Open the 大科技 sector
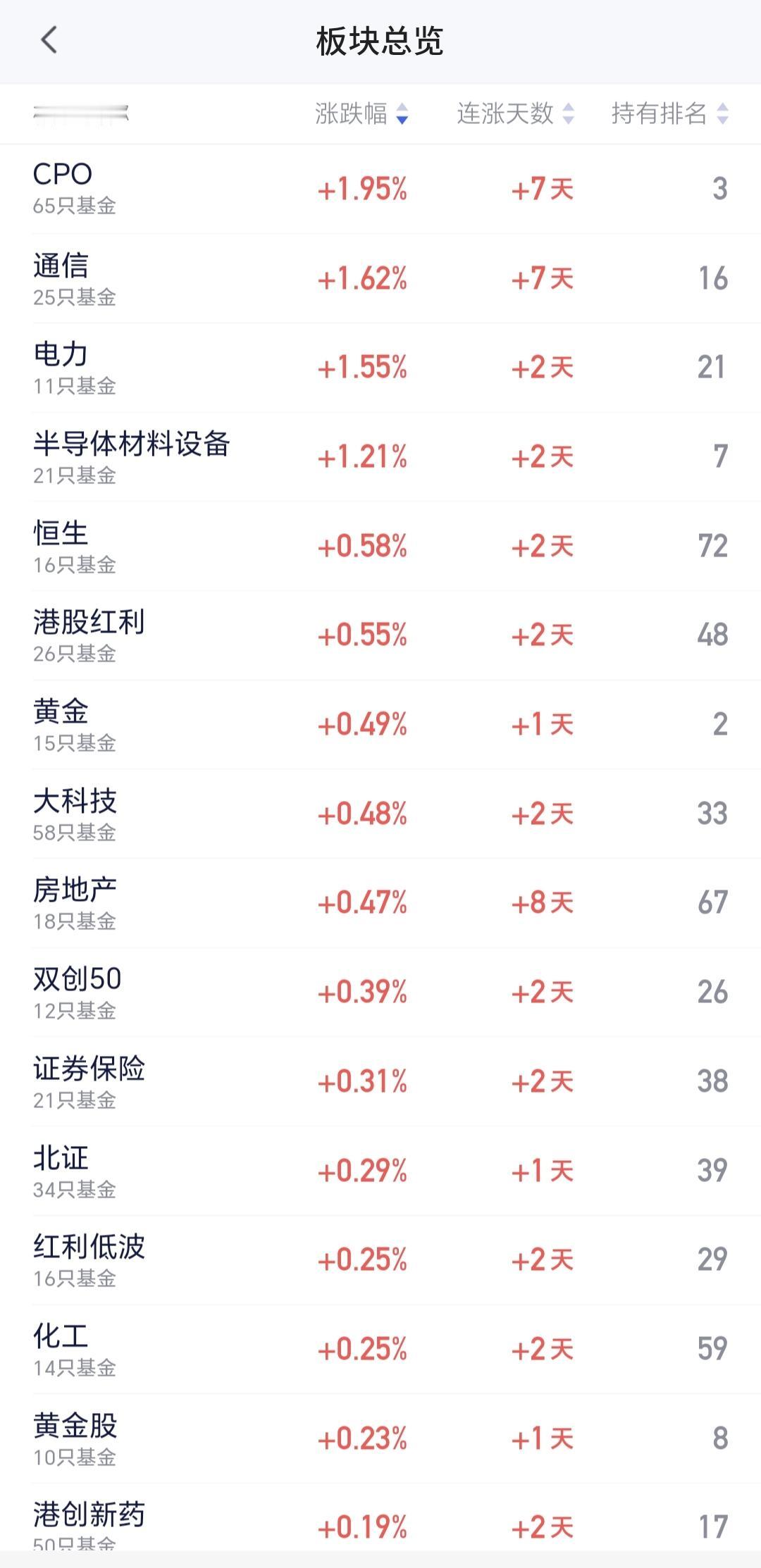The height and width of the screenshot is (1568, 761). tap(380, 814)
